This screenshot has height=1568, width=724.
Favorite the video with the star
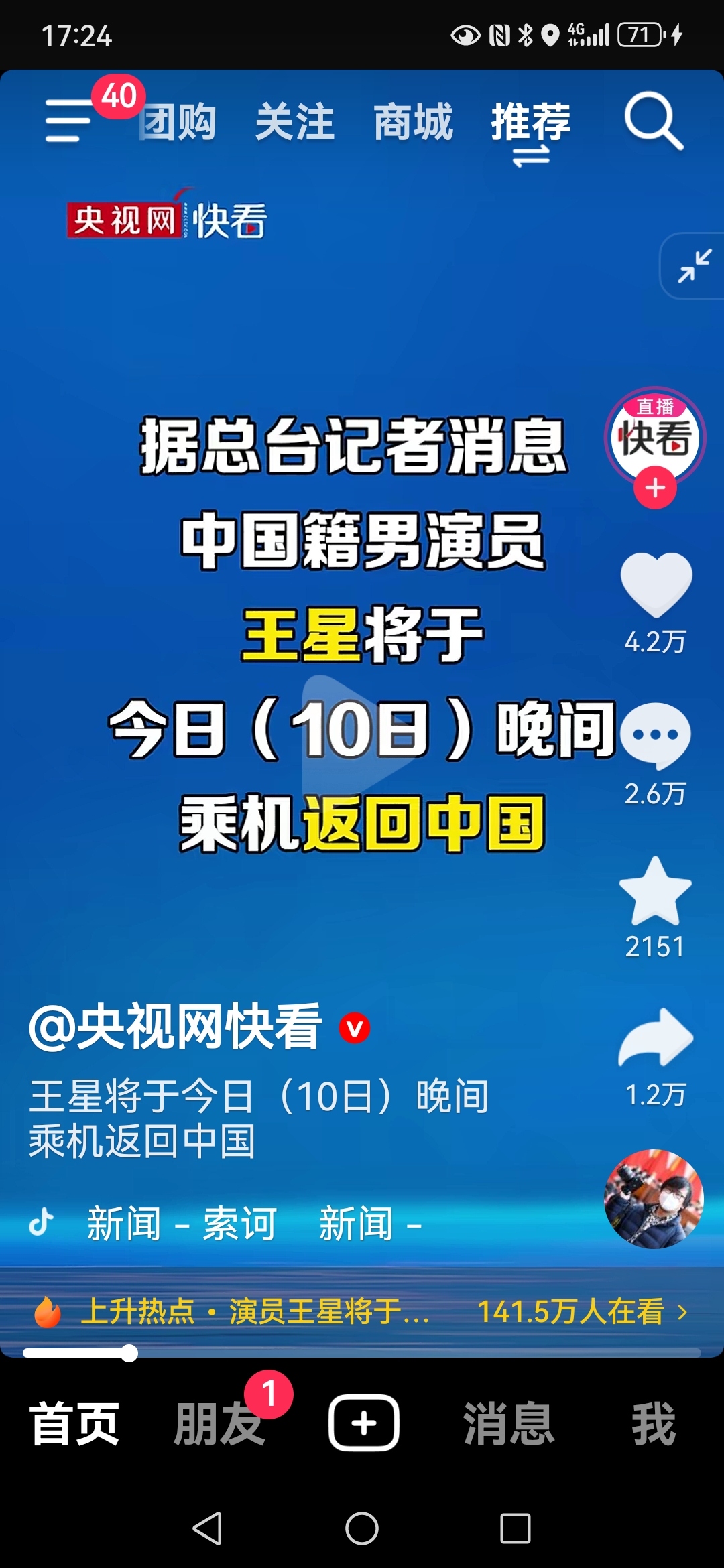pos(655,891)
